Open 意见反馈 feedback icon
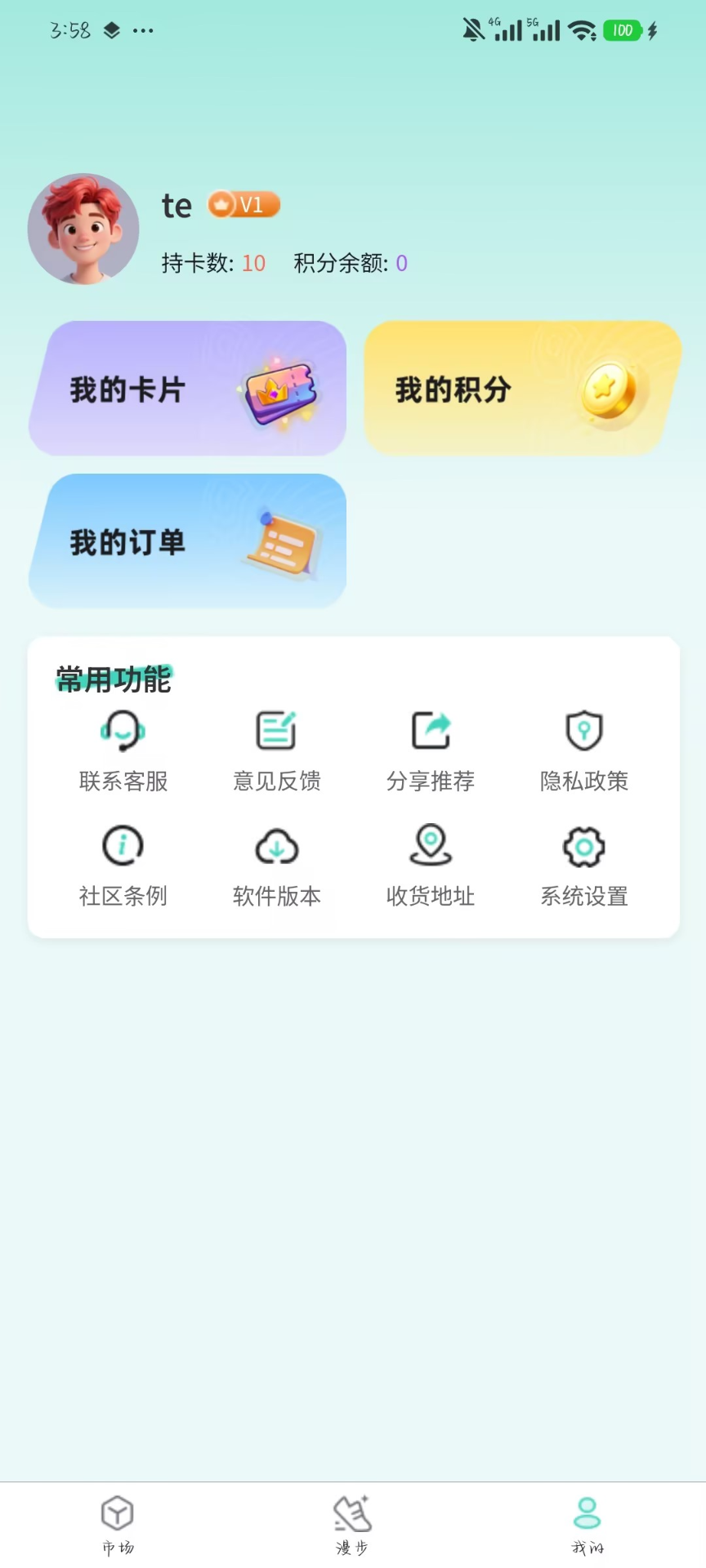The image size is (706, 1568). pyautogui.click(x=275, y=731)
